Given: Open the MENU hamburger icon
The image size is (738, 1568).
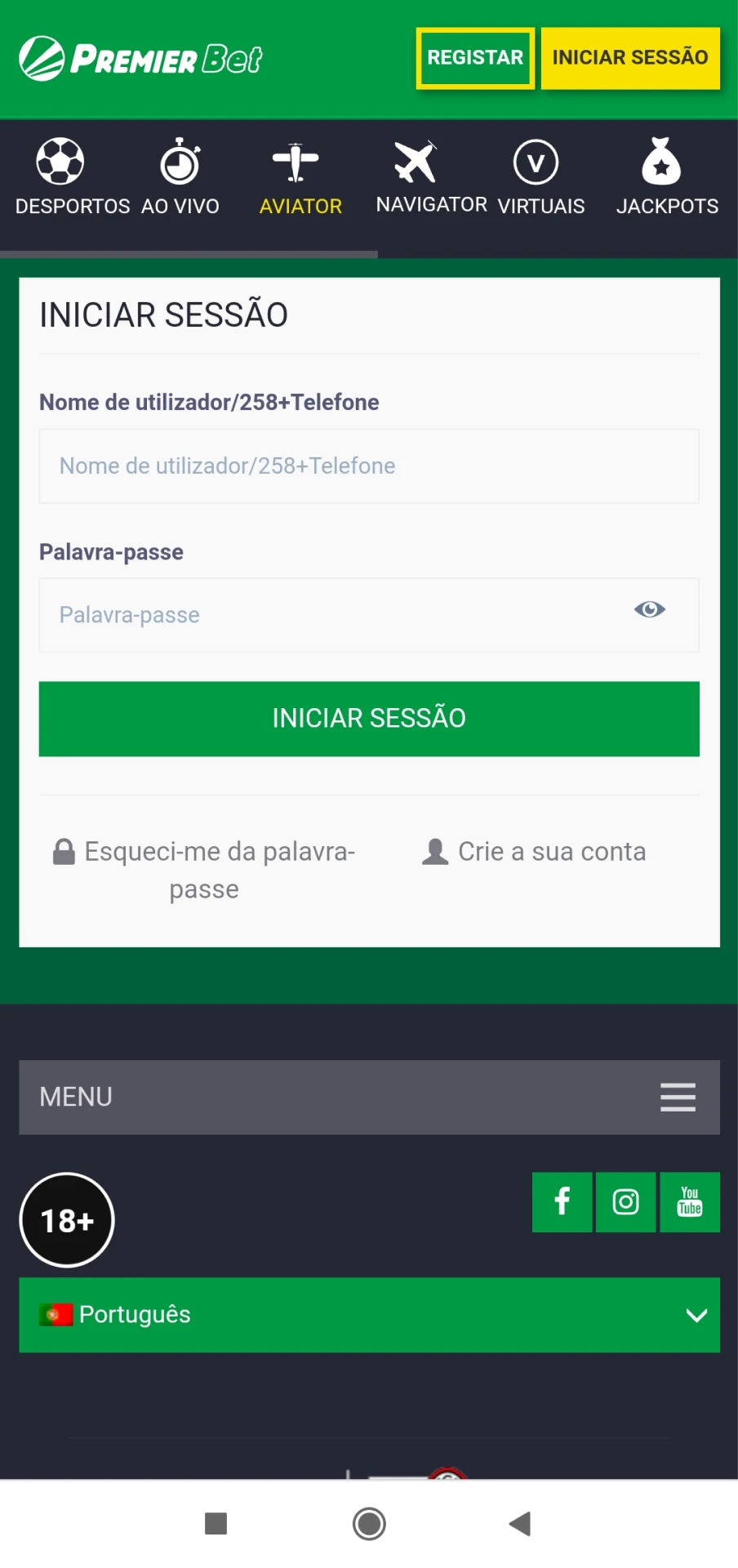Looking at the screenshot, I should (x=677, y=1098).
